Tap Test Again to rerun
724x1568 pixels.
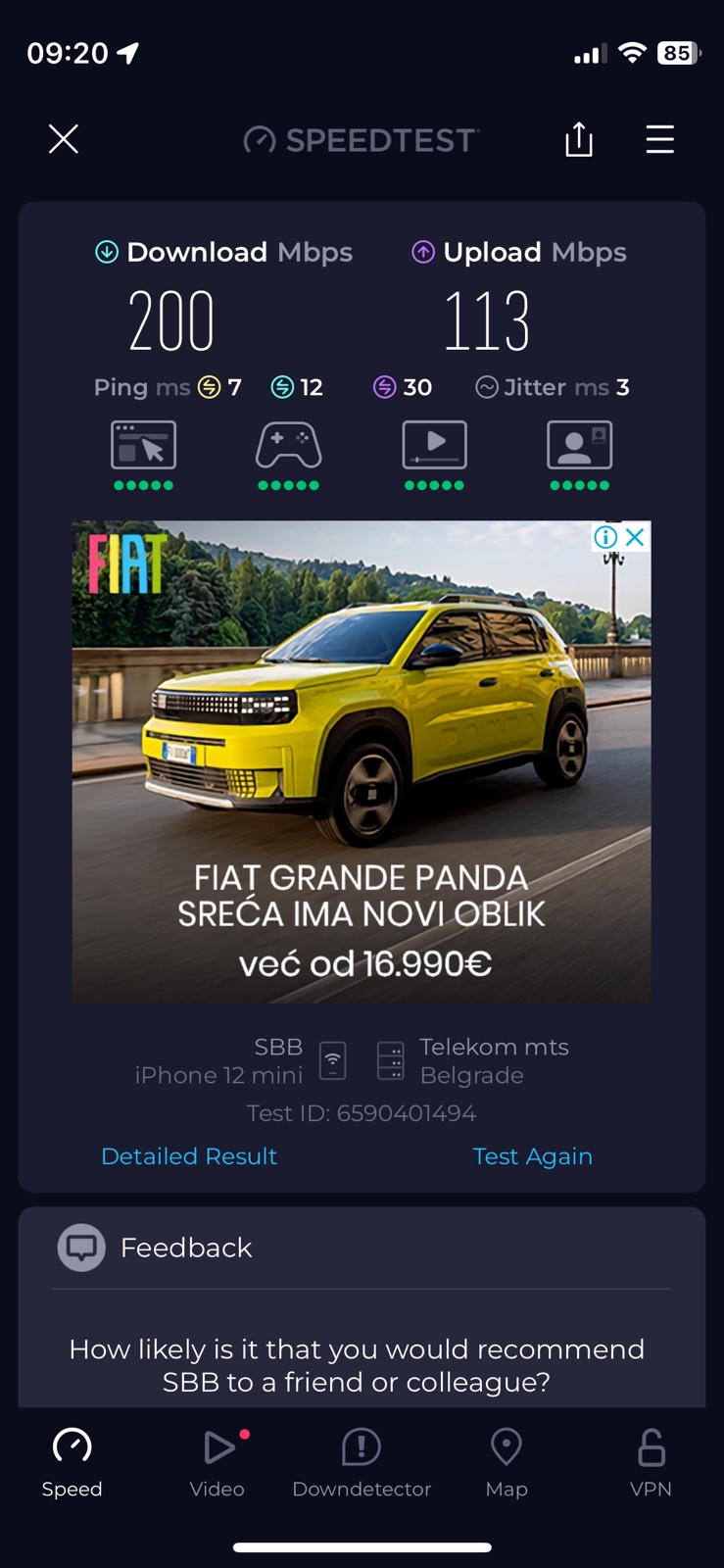(532, 1156)
